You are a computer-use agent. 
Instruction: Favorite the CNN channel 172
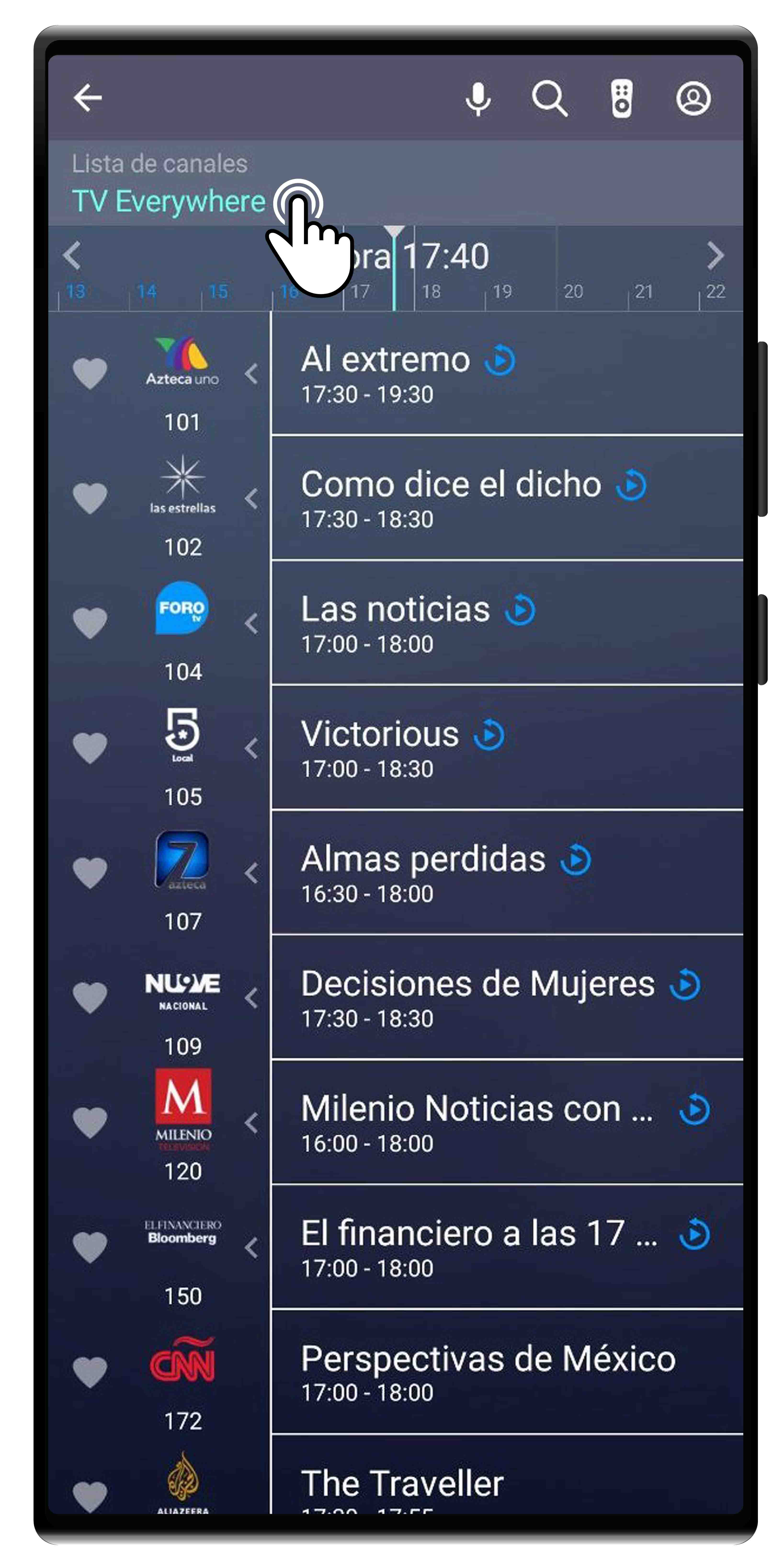coord(90,1372)
